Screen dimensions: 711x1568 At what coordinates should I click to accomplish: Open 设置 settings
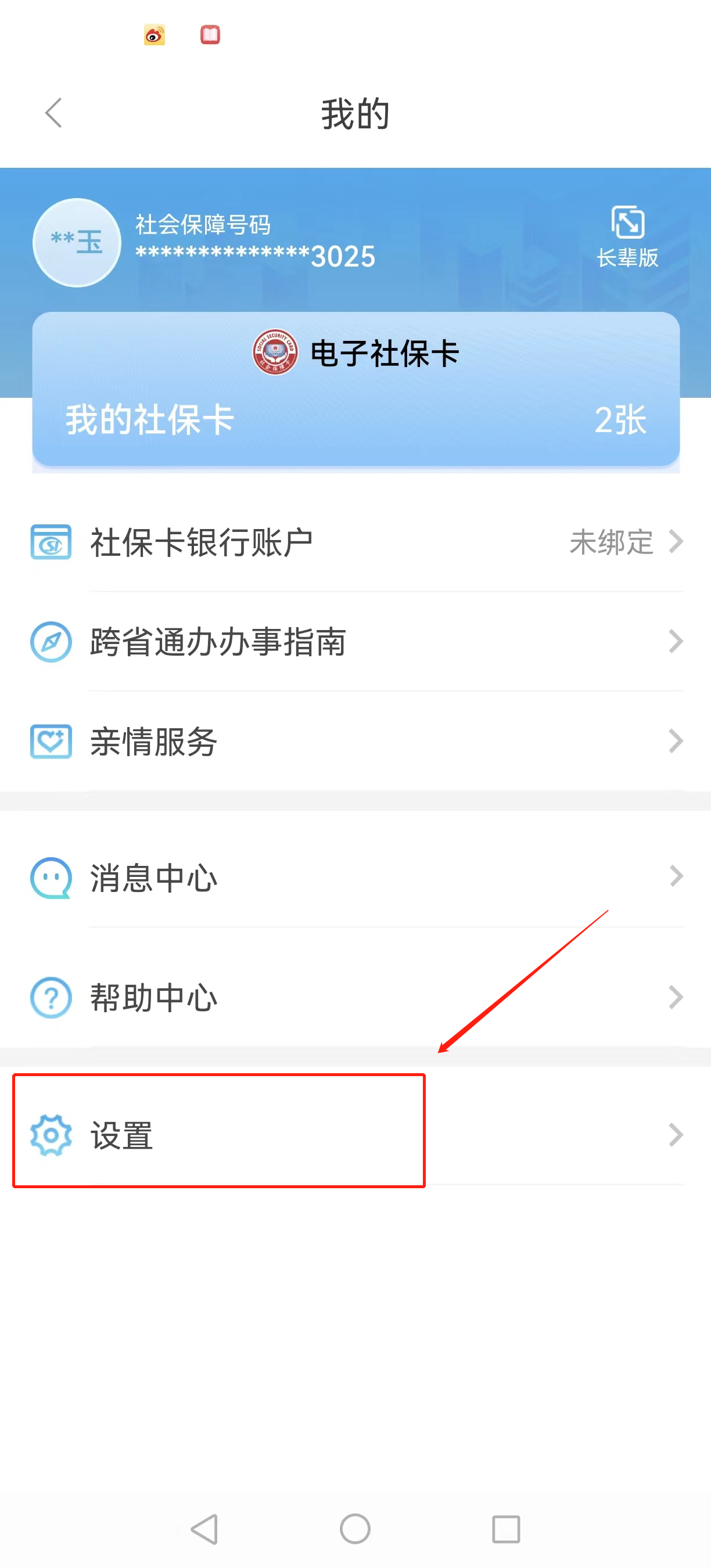(355, 1135)
